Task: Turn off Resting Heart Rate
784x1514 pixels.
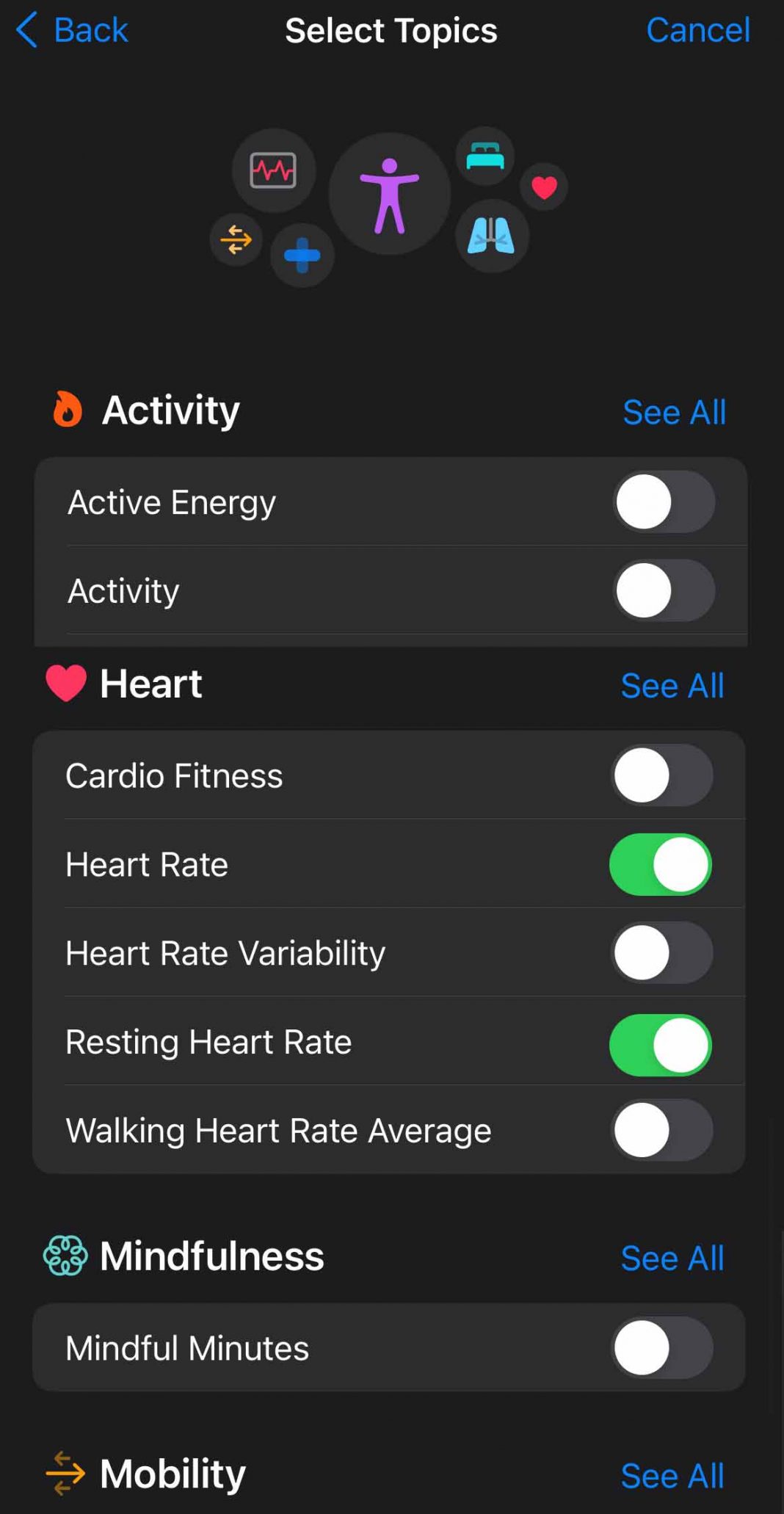Action: tap(660, 1043)
